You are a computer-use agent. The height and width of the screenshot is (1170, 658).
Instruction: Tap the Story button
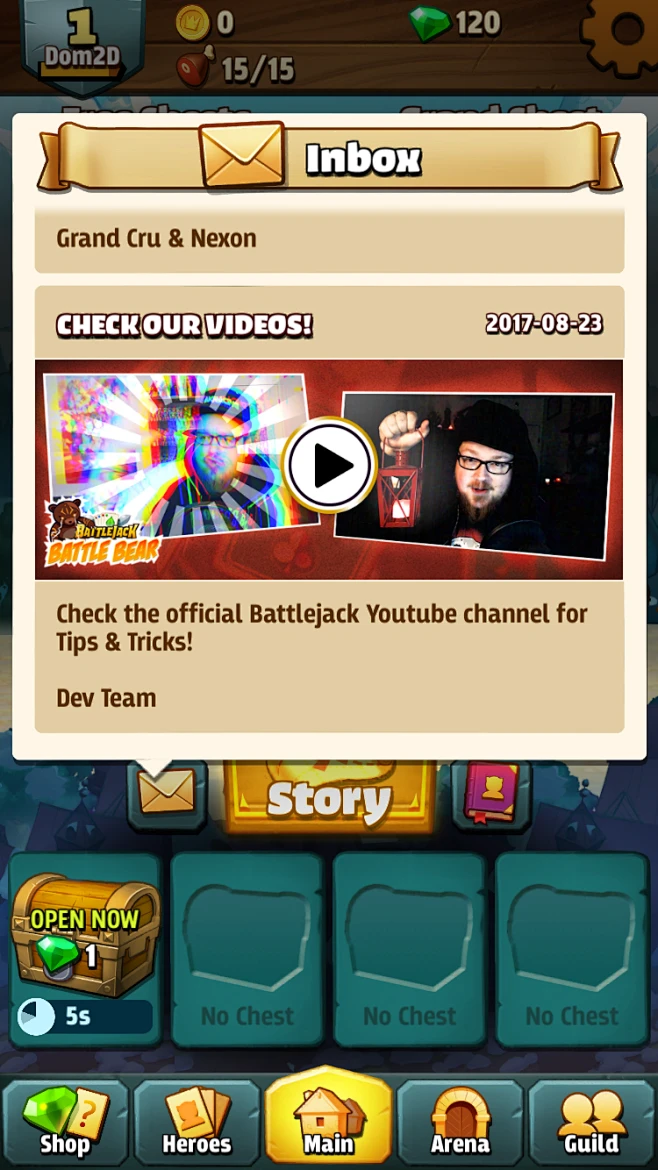tap(329, 798)
